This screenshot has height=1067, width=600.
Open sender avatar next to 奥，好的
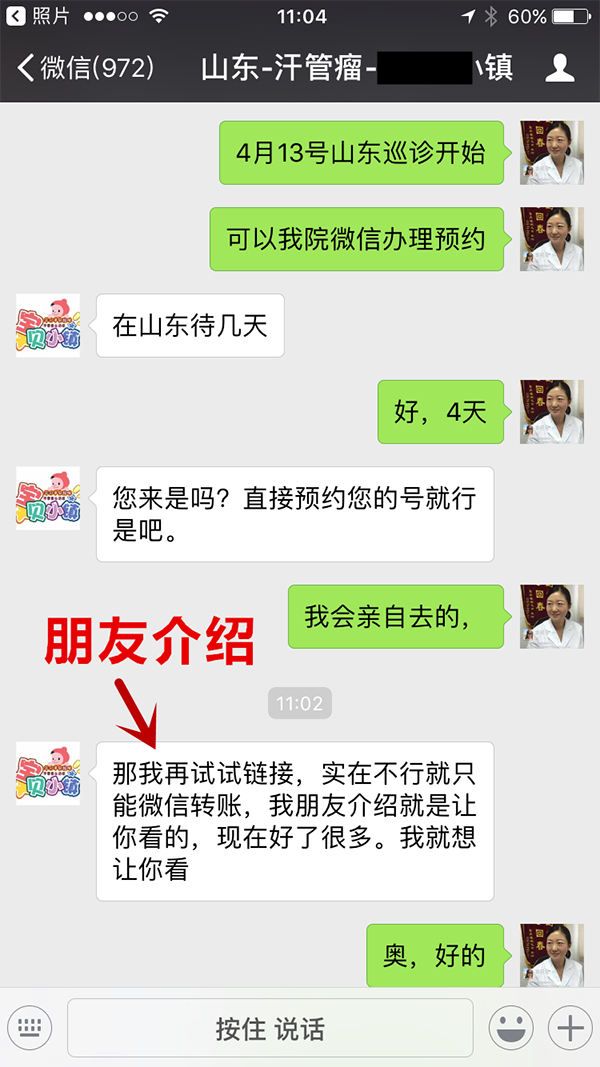pyautogui.click(x=552, y=955)
